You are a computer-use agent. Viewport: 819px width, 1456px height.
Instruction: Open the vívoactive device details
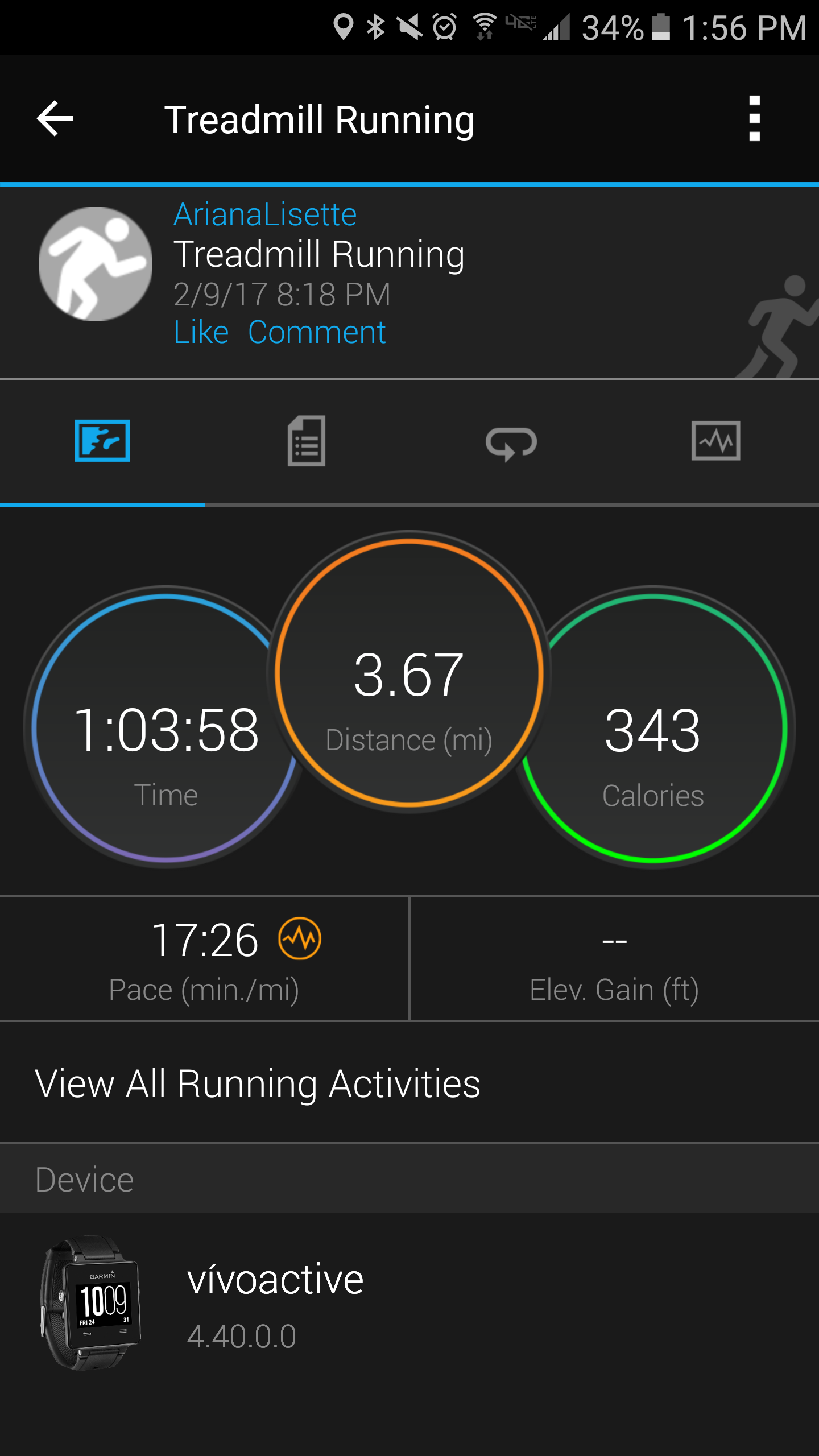[x=409, y=1303]
